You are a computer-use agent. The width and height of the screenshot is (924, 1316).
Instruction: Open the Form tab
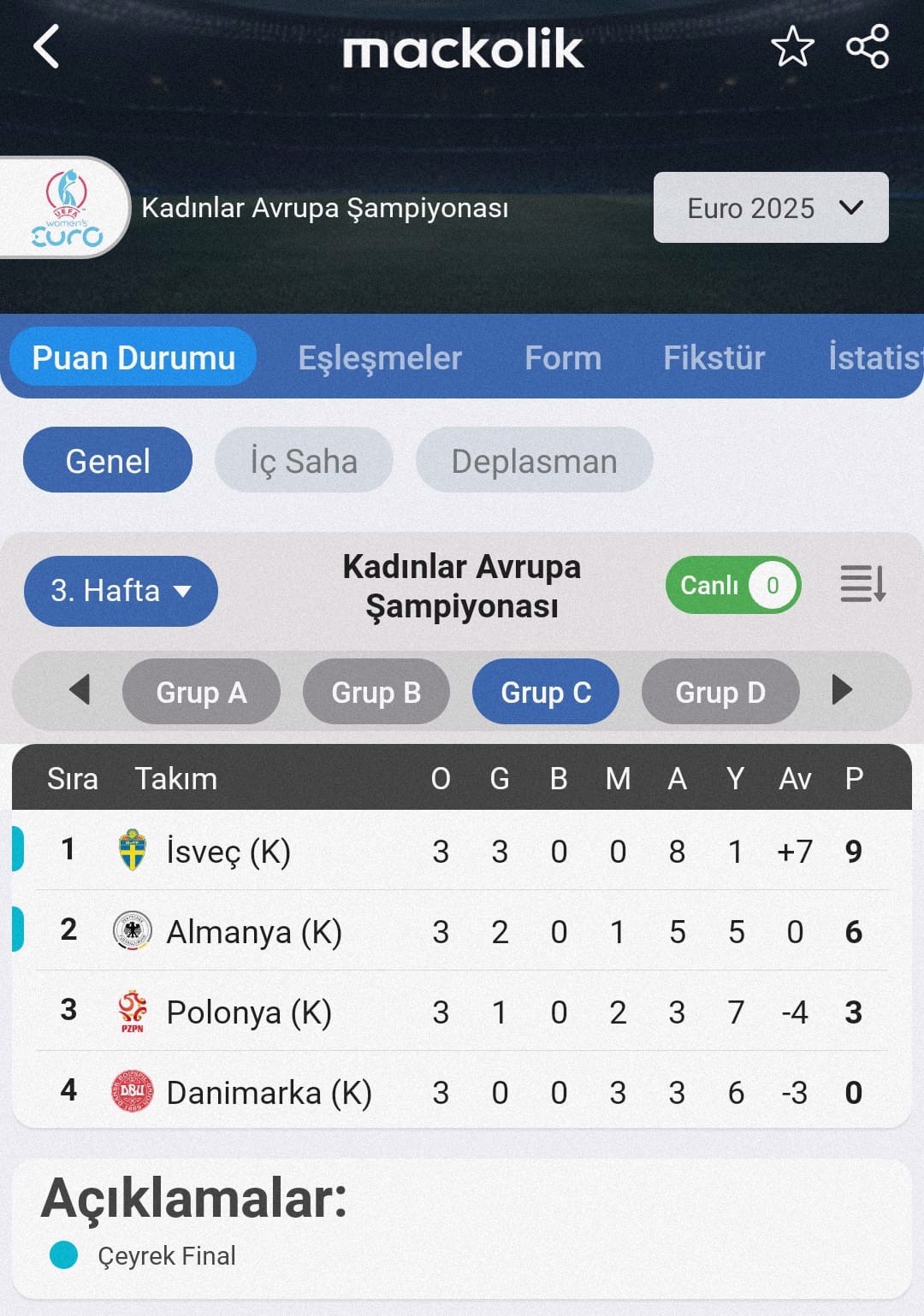tap(562, 357)
